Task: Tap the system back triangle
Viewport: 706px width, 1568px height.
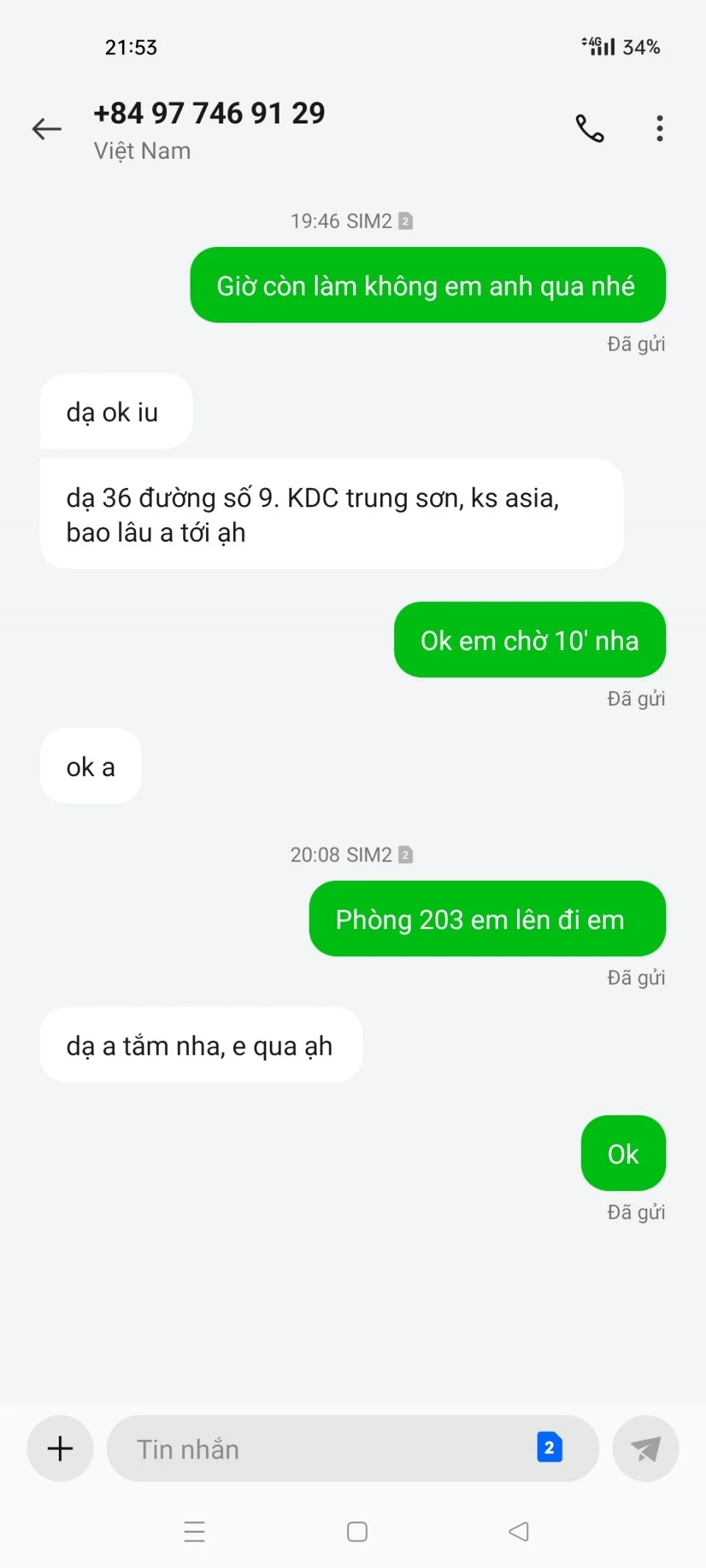Action: 519,1531
